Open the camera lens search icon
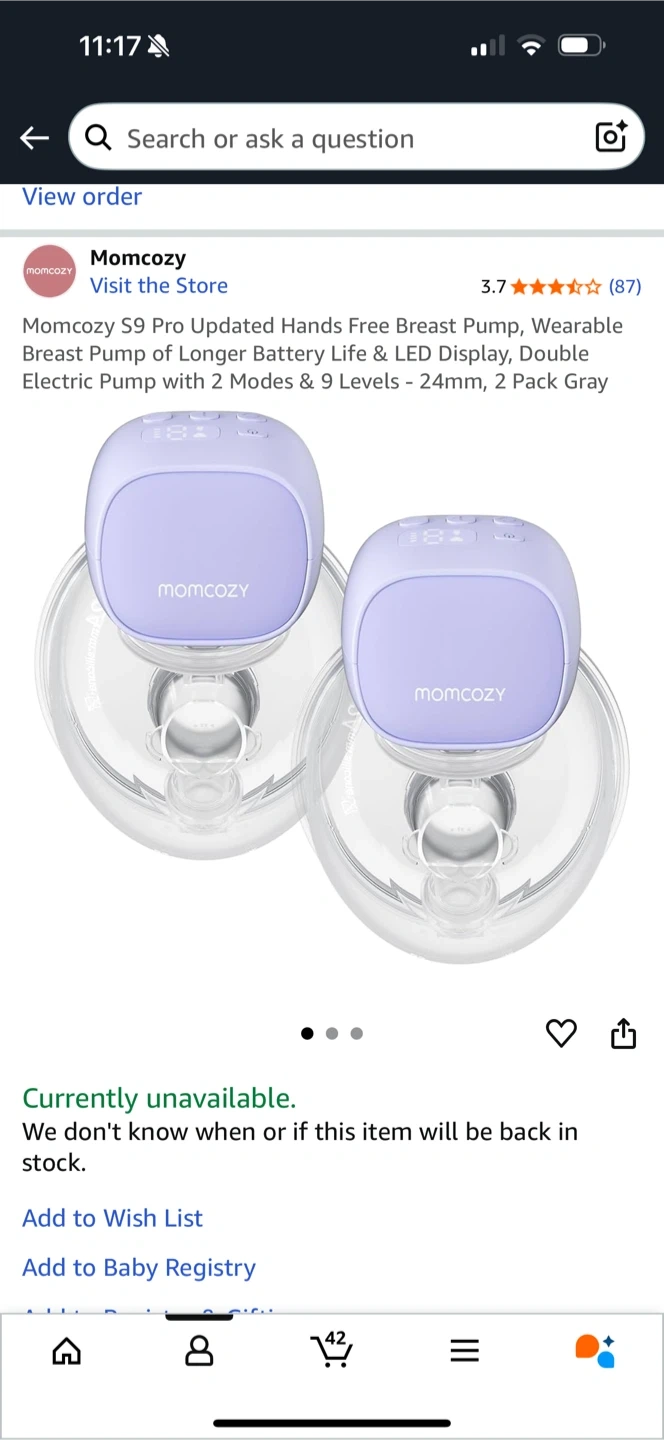664x1440 pixels. tap(610, 137)
